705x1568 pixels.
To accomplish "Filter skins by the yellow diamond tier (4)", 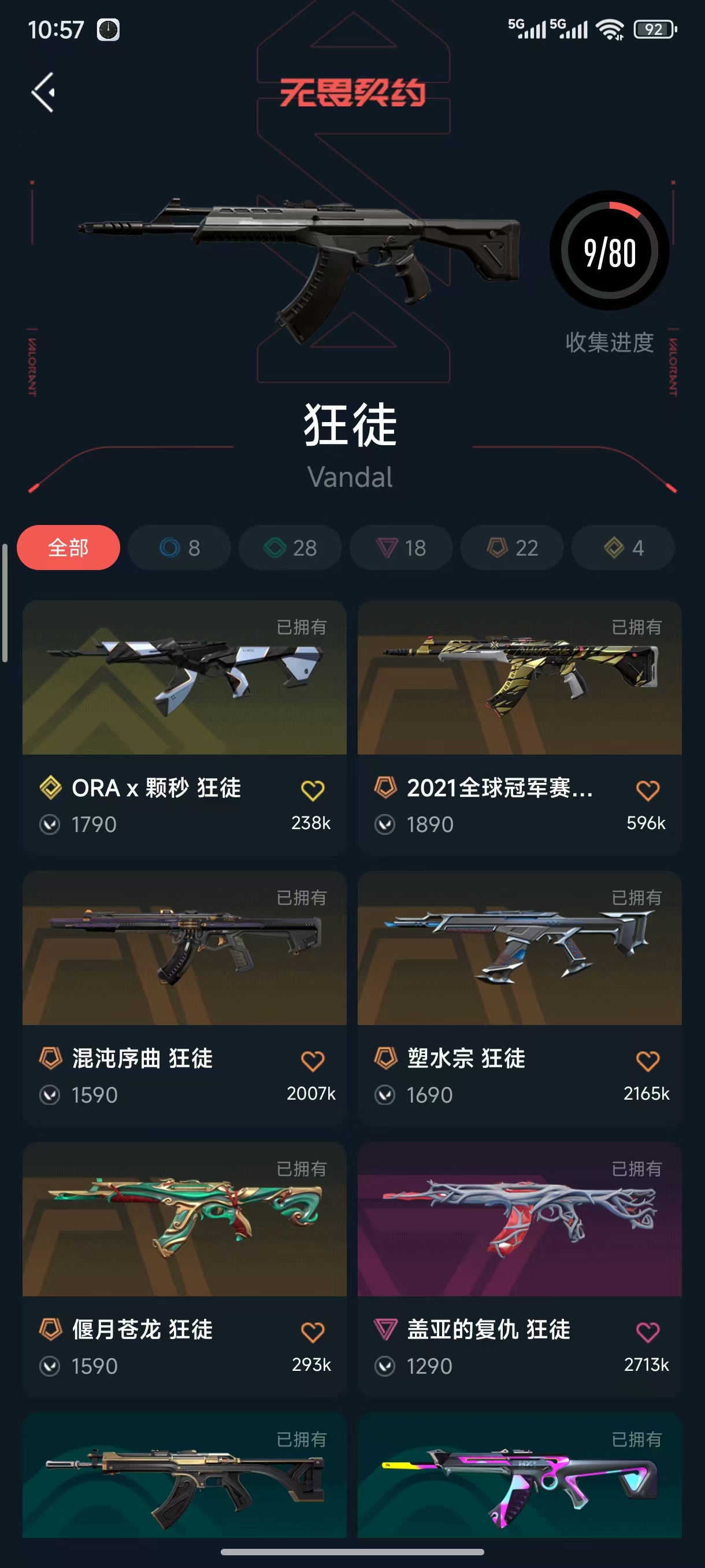I will [623, 547].
